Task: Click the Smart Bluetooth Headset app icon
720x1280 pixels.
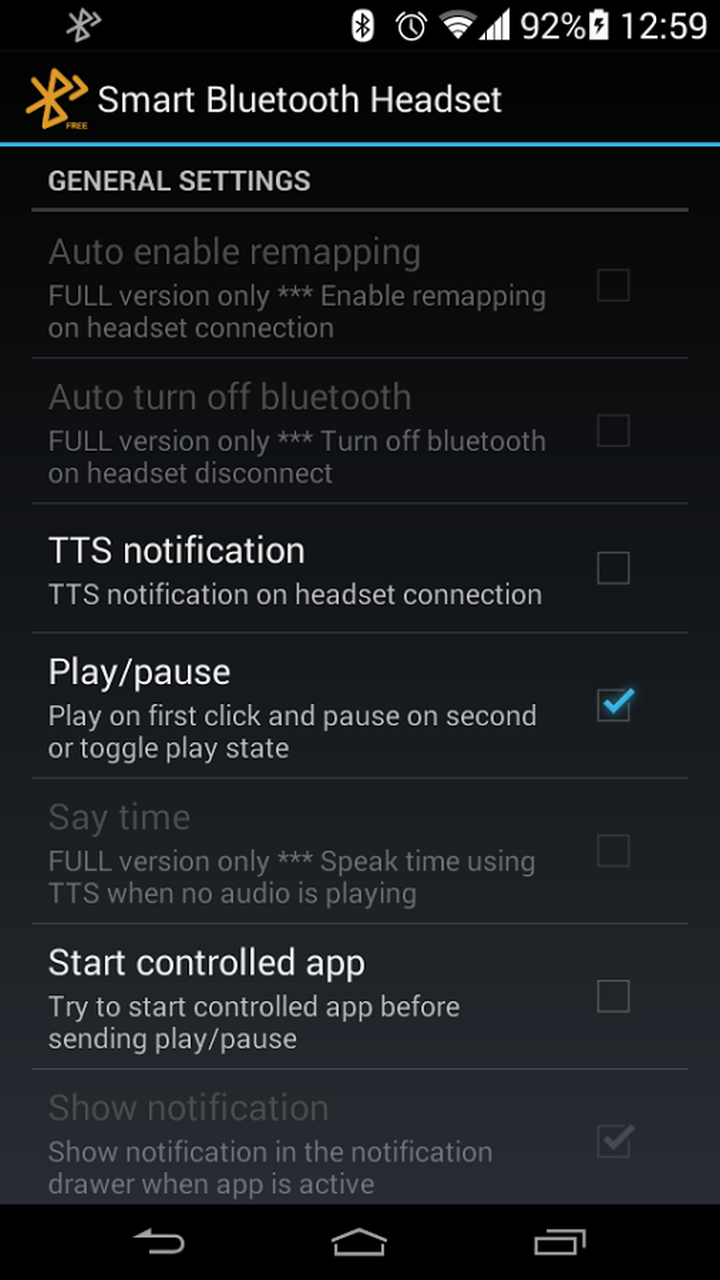Action: point(55,99)
